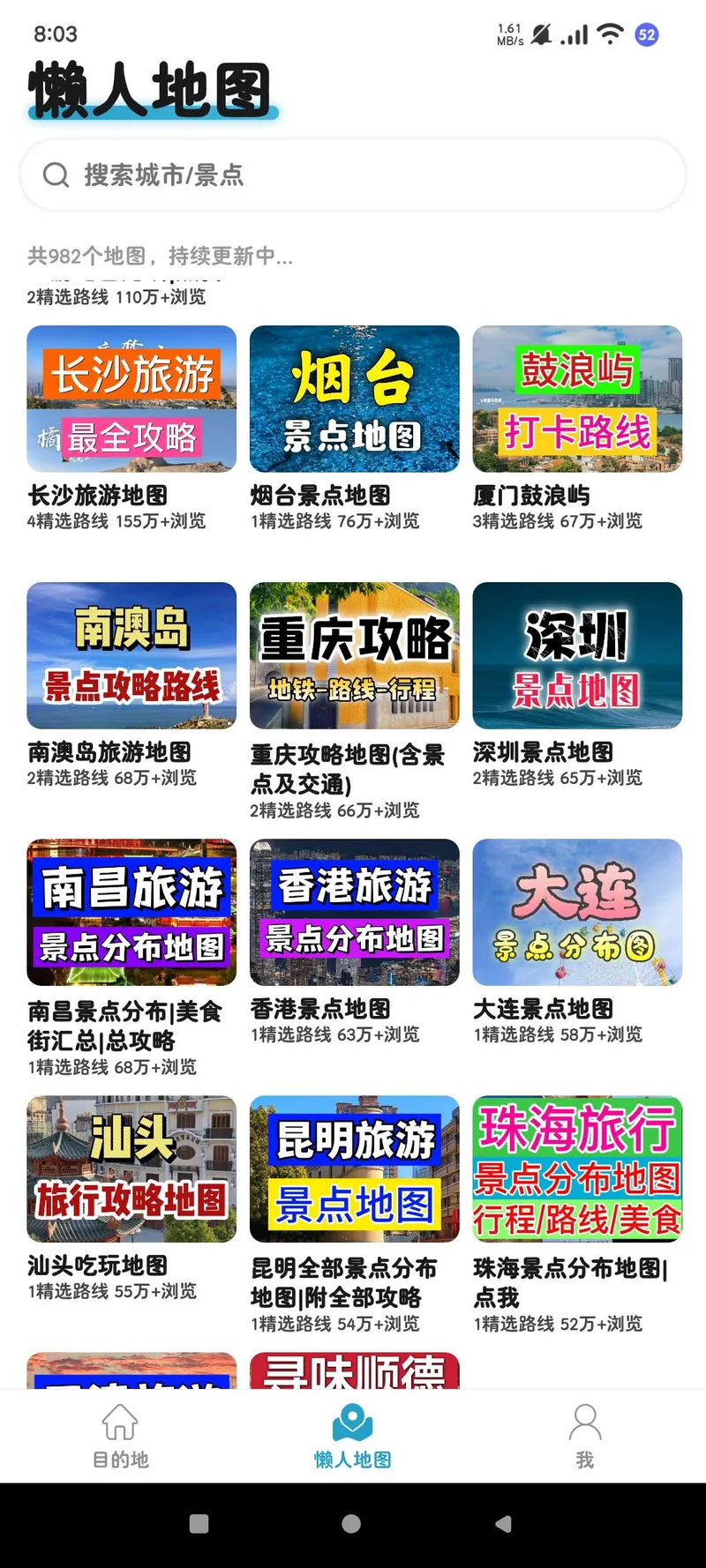Viewport: 706px width, 1568px height.
Task: Tap the battery indicator showing 52
Action: click(647, 34)
